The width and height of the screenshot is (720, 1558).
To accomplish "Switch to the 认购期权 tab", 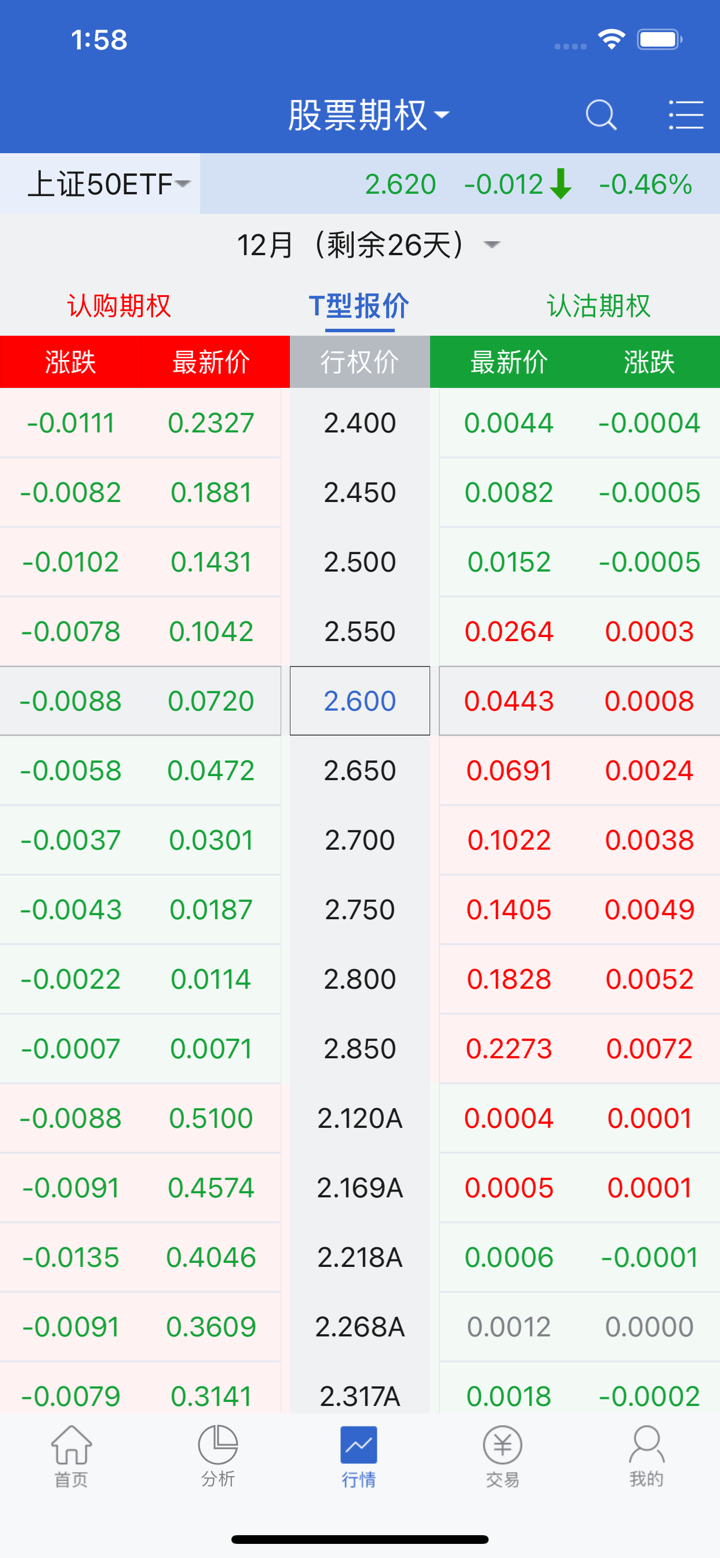I will 119,306.
